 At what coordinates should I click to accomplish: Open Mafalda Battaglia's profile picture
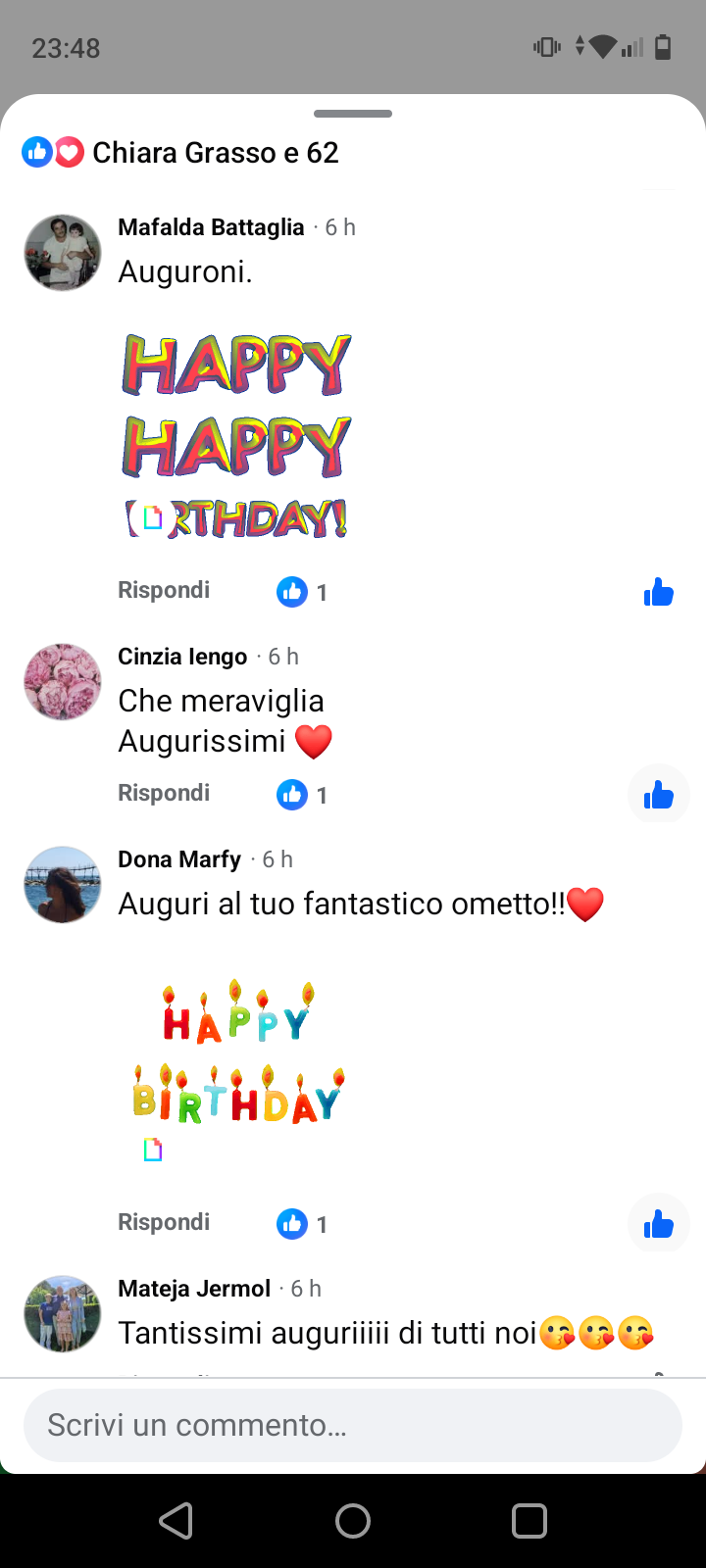pos(63,253)
